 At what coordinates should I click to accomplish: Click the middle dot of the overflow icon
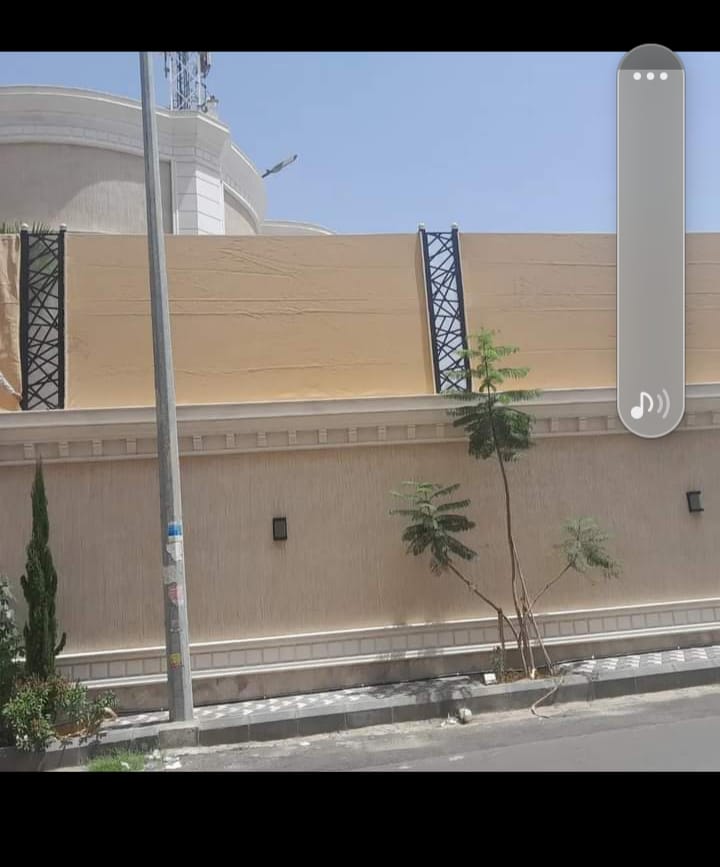pos(652,75)
